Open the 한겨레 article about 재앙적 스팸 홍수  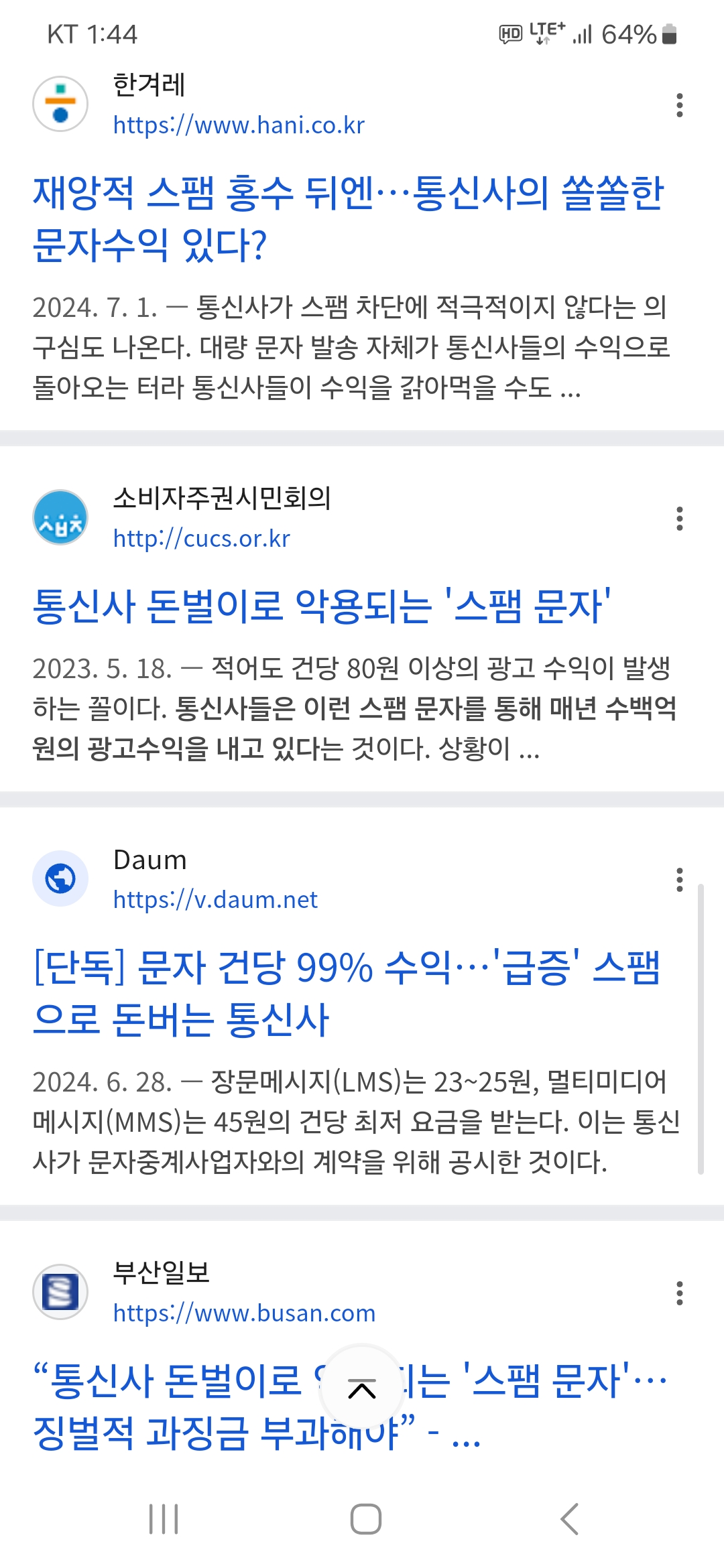349,218
